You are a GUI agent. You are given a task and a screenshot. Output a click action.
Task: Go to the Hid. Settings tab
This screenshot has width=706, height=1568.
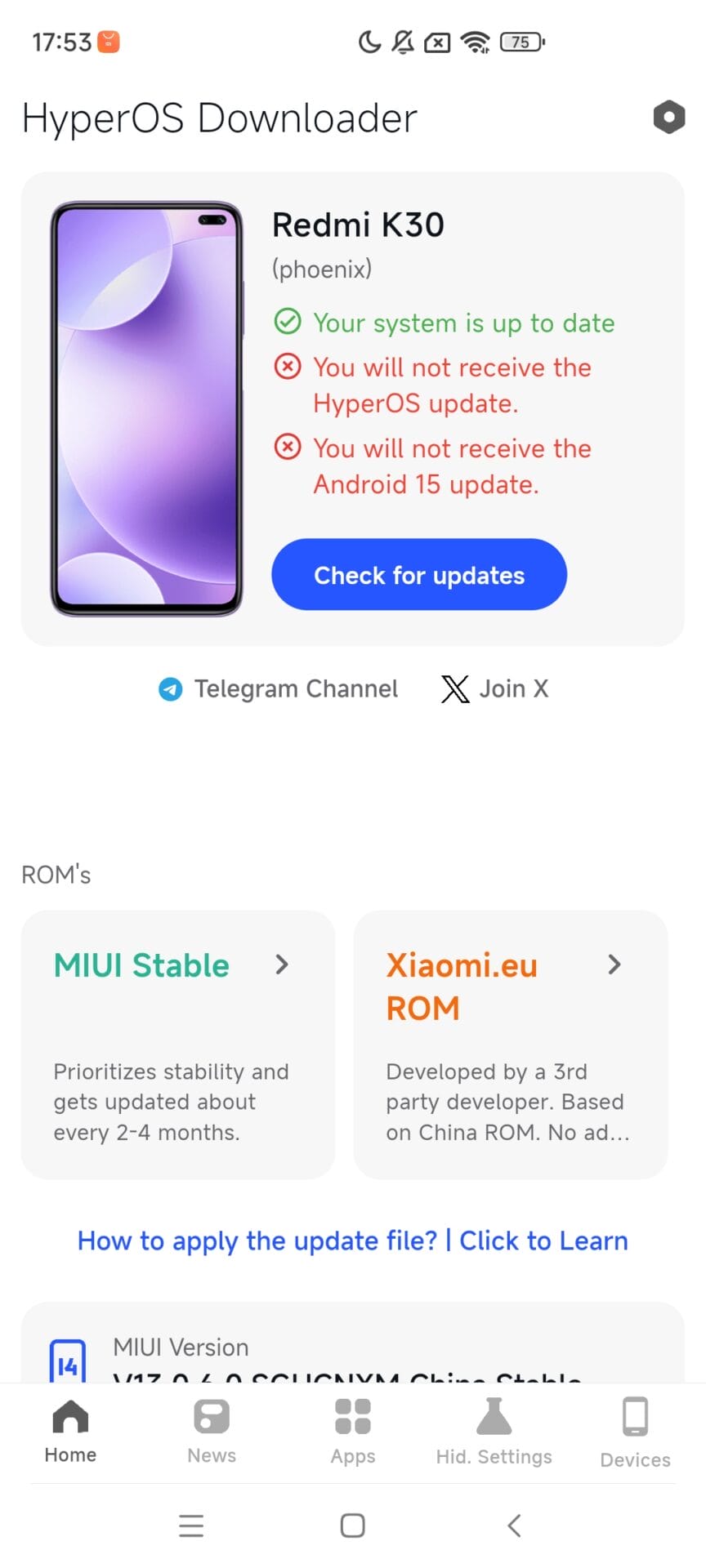(x=494, y=1431)
